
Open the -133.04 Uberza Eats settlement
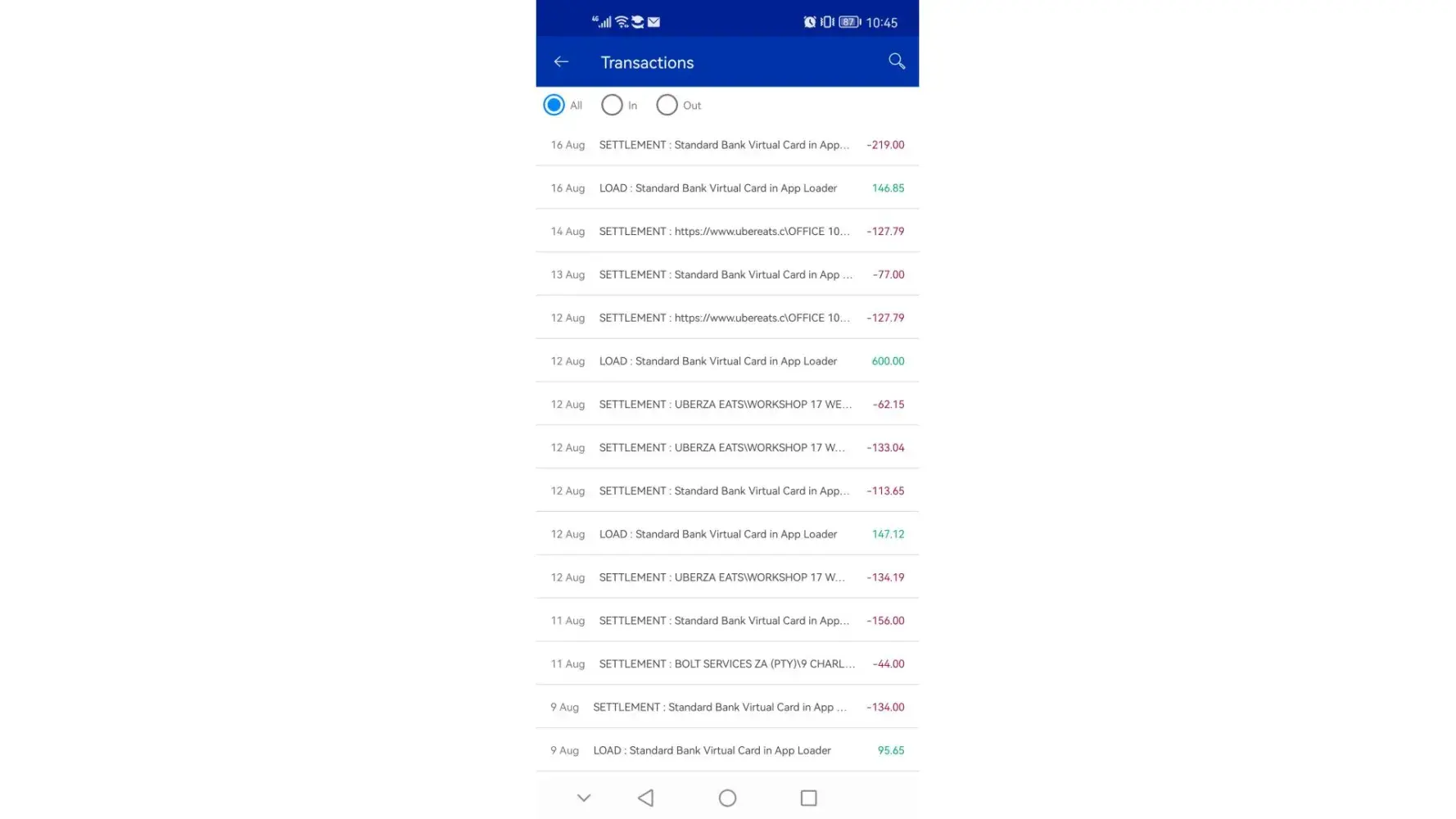(726, 448)
